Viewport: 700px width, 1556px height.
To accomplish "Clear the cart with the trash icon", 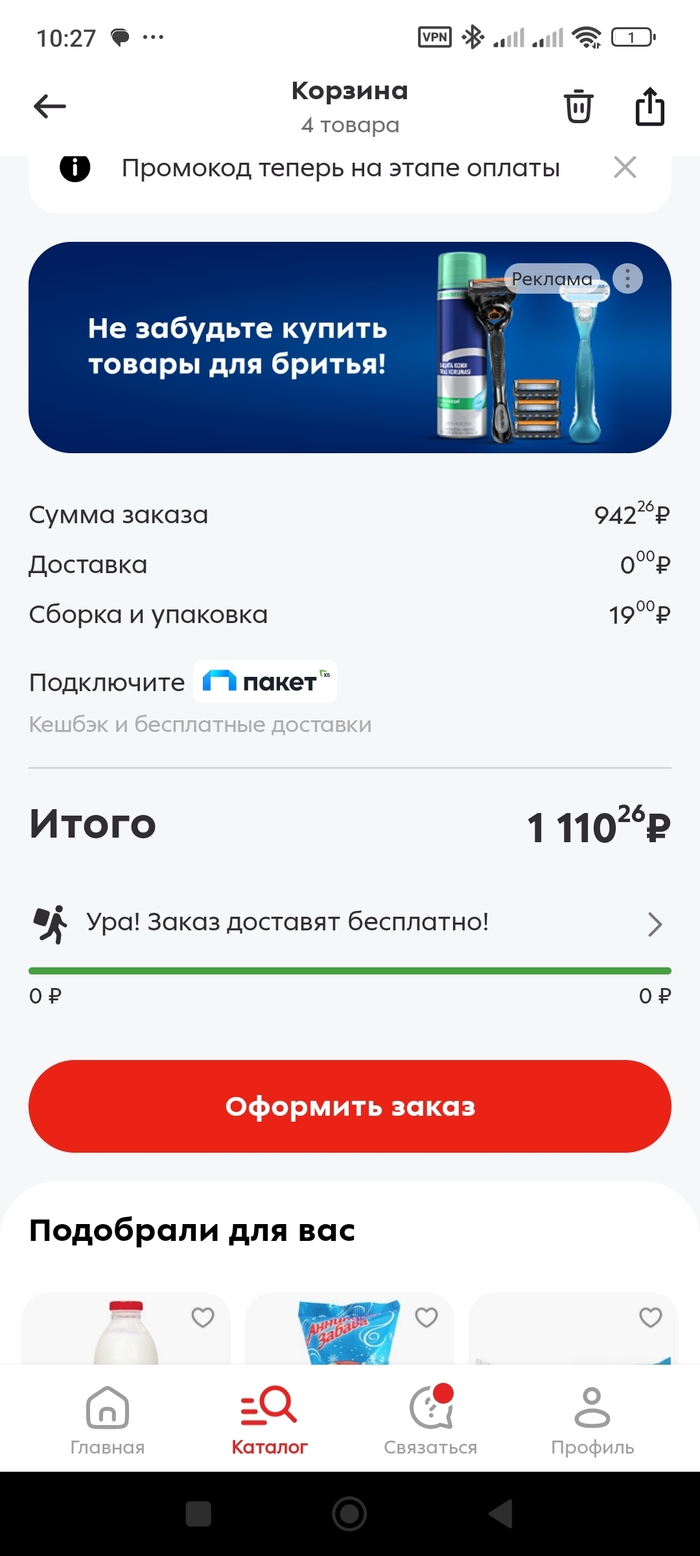I will [579, 107].
